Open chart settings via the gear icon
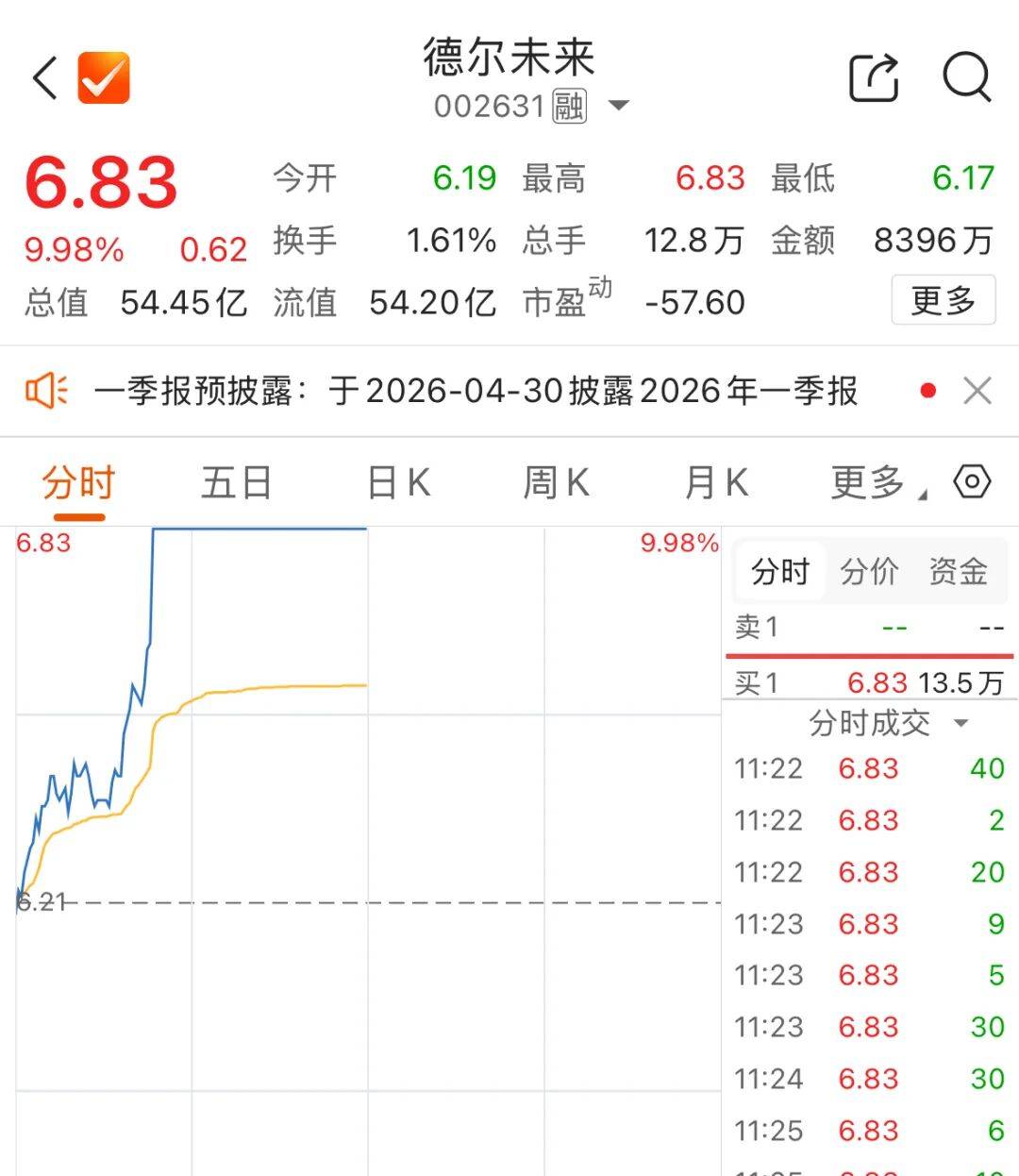The width and height of the screenshot is (1019, 1176). [974, 482]
